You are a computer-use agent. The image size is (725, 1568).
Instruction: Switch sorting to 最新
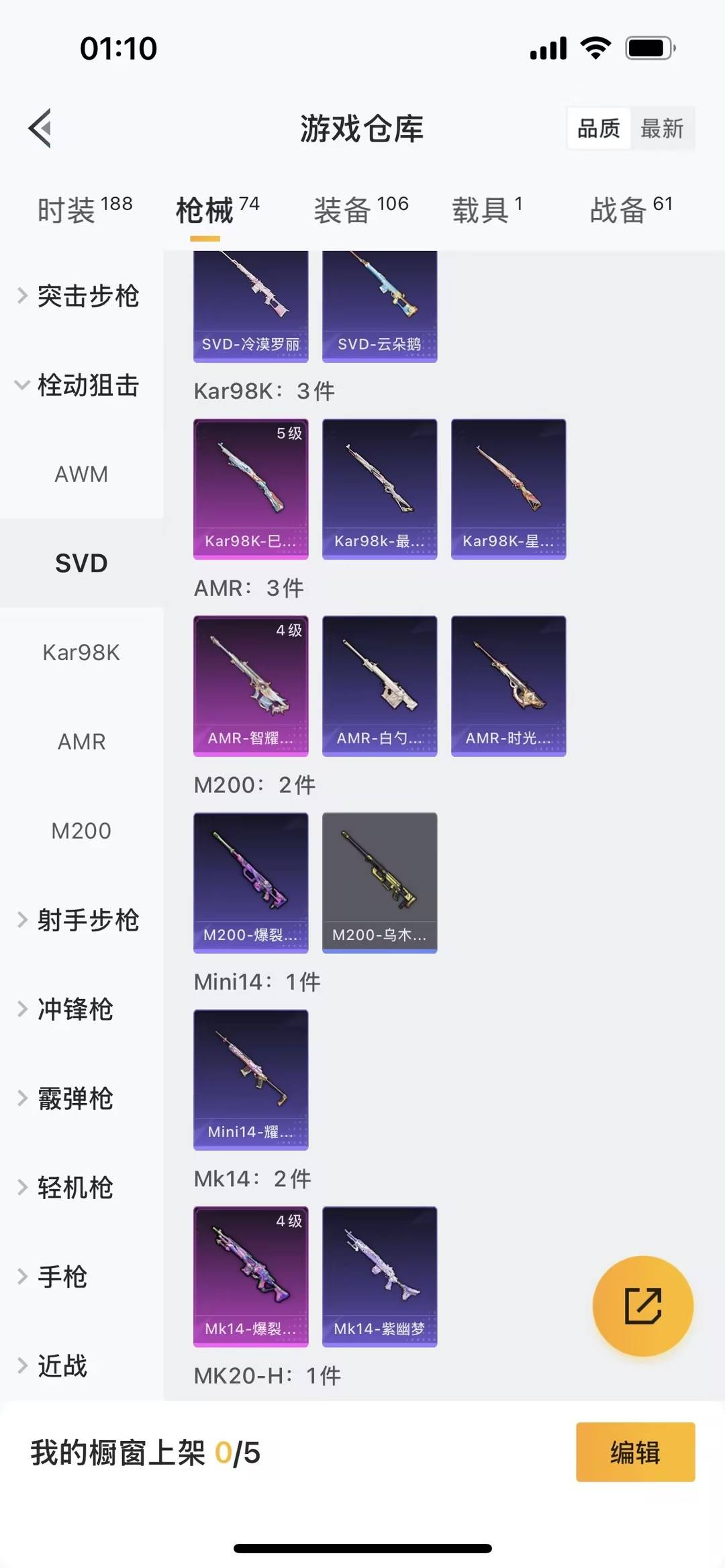coord(663,128)
